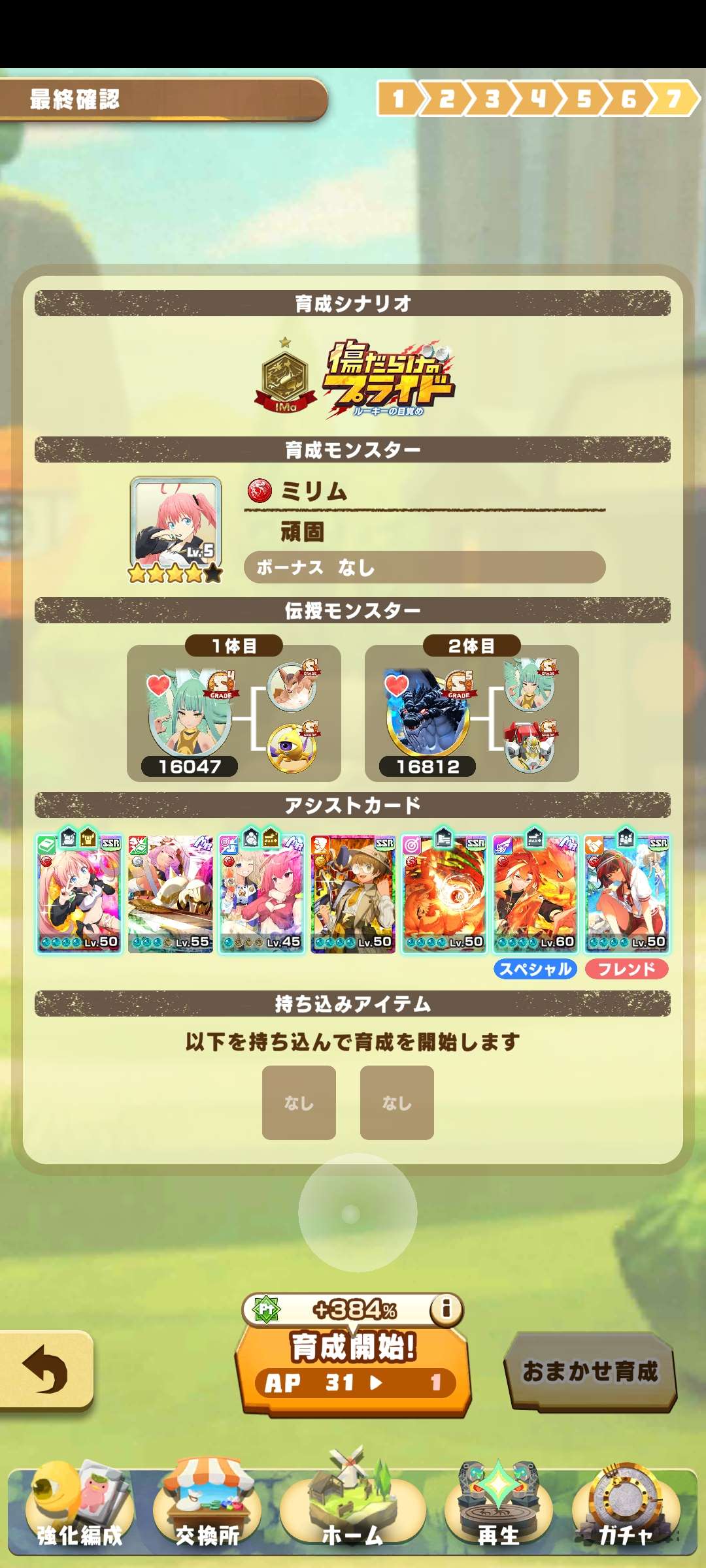Open the 強化編成 tab
The image size is (706, 1568).
[78, 1509]
